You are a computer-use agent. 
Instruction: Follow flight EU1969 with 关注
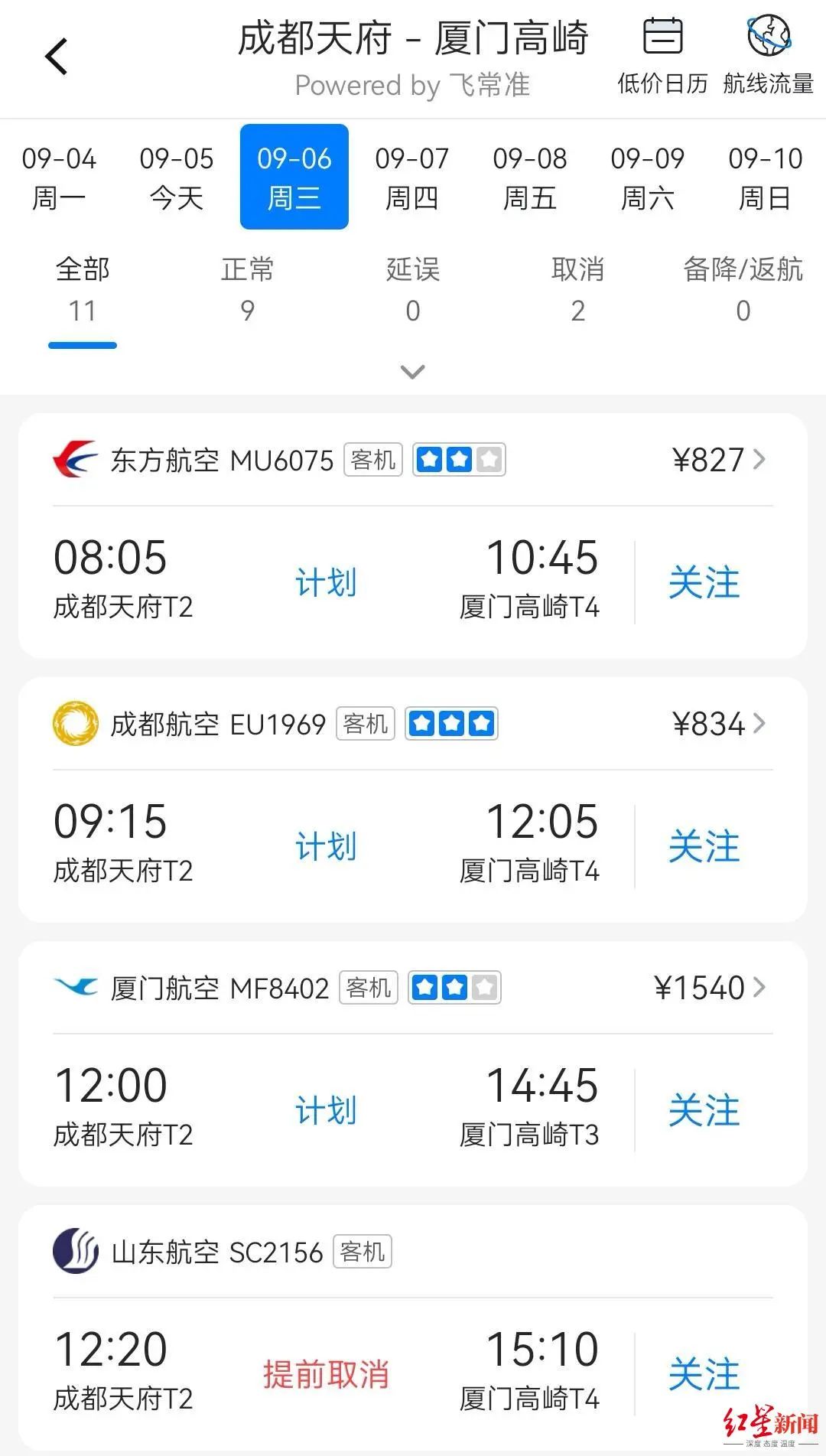(x=704, y=846)
